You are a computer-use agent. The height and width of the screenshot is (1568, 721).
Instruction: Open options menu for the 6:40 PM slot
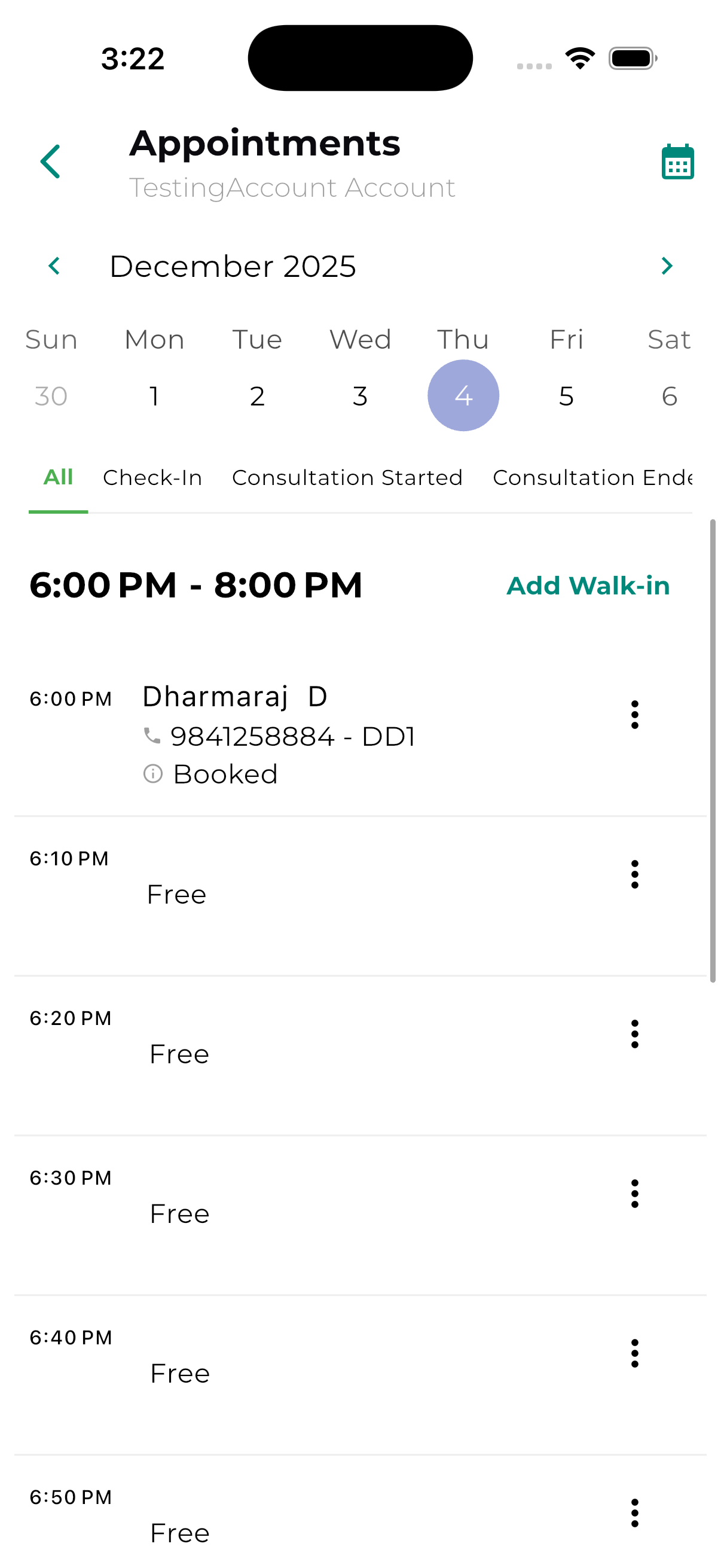634,1353
